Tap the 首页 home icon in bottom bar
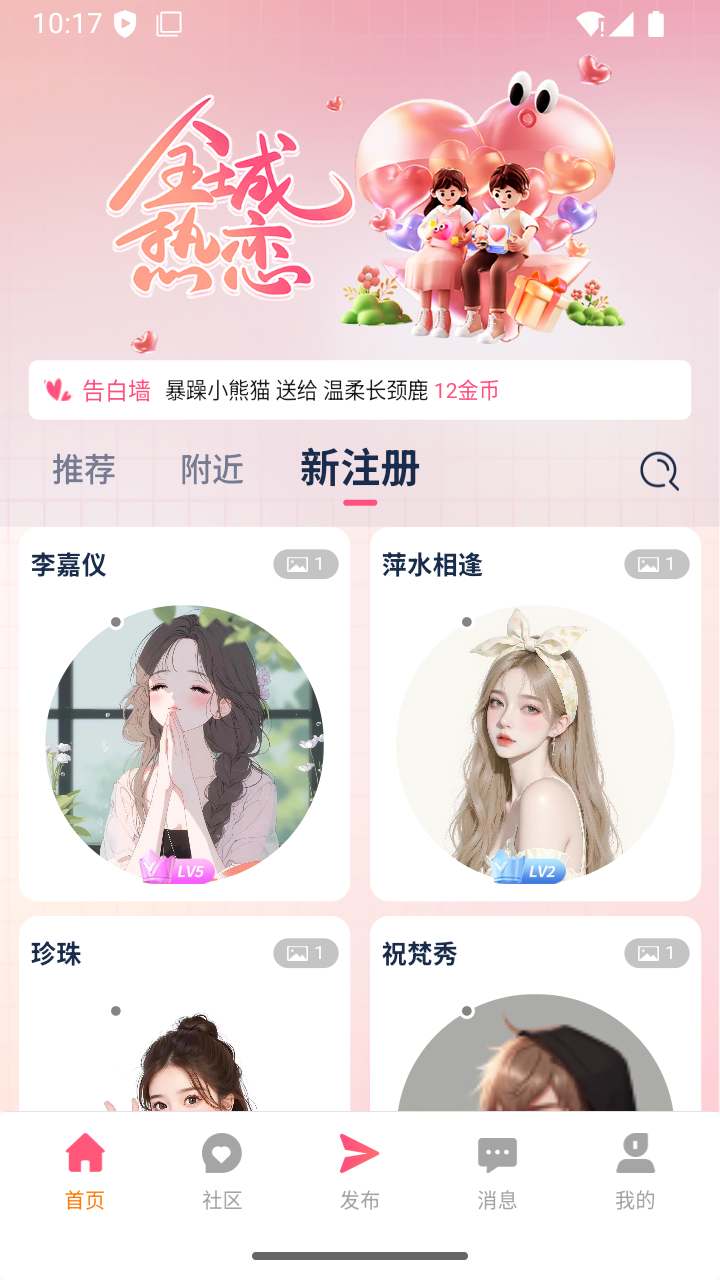 [84, 1152]
